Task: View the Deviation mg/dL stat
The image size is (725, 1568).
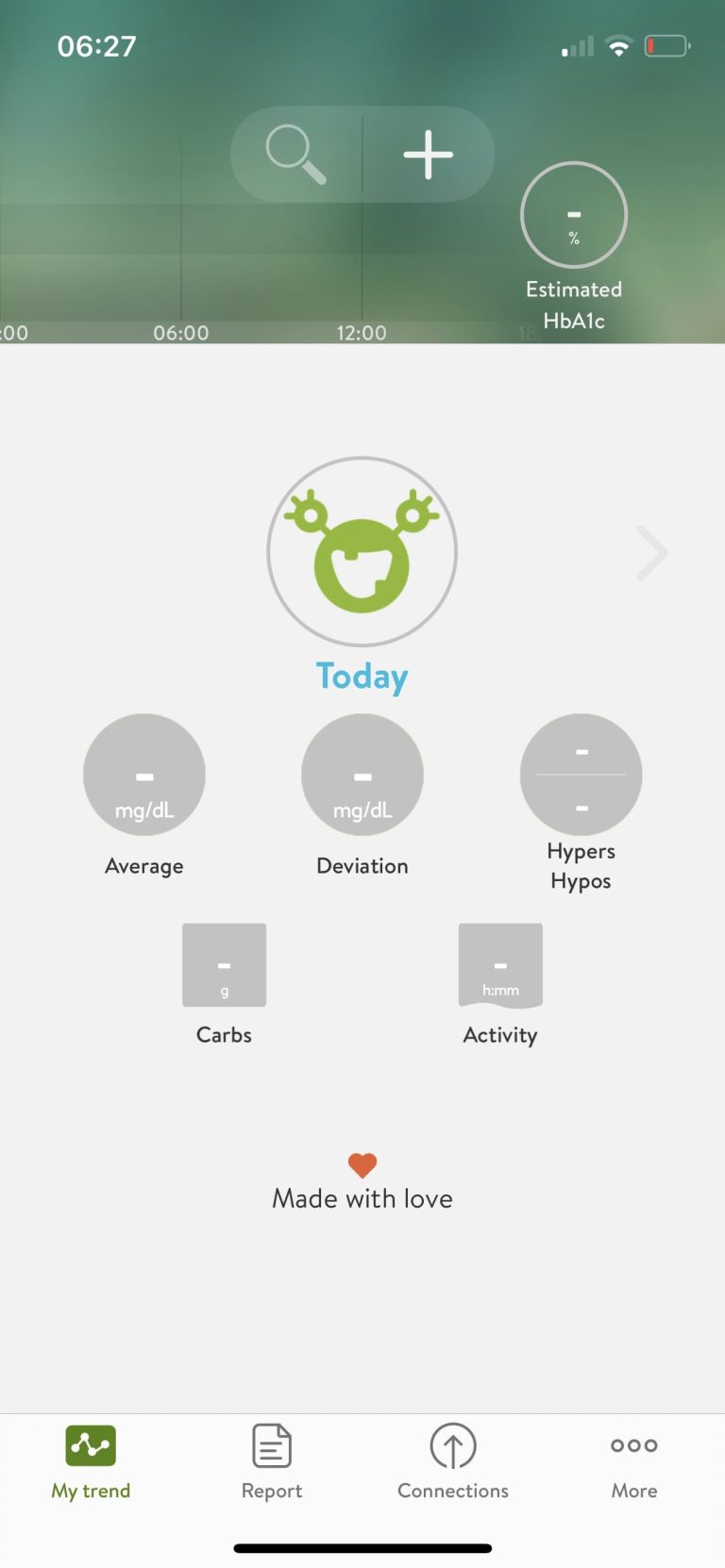Action: [x=362, y=774]
